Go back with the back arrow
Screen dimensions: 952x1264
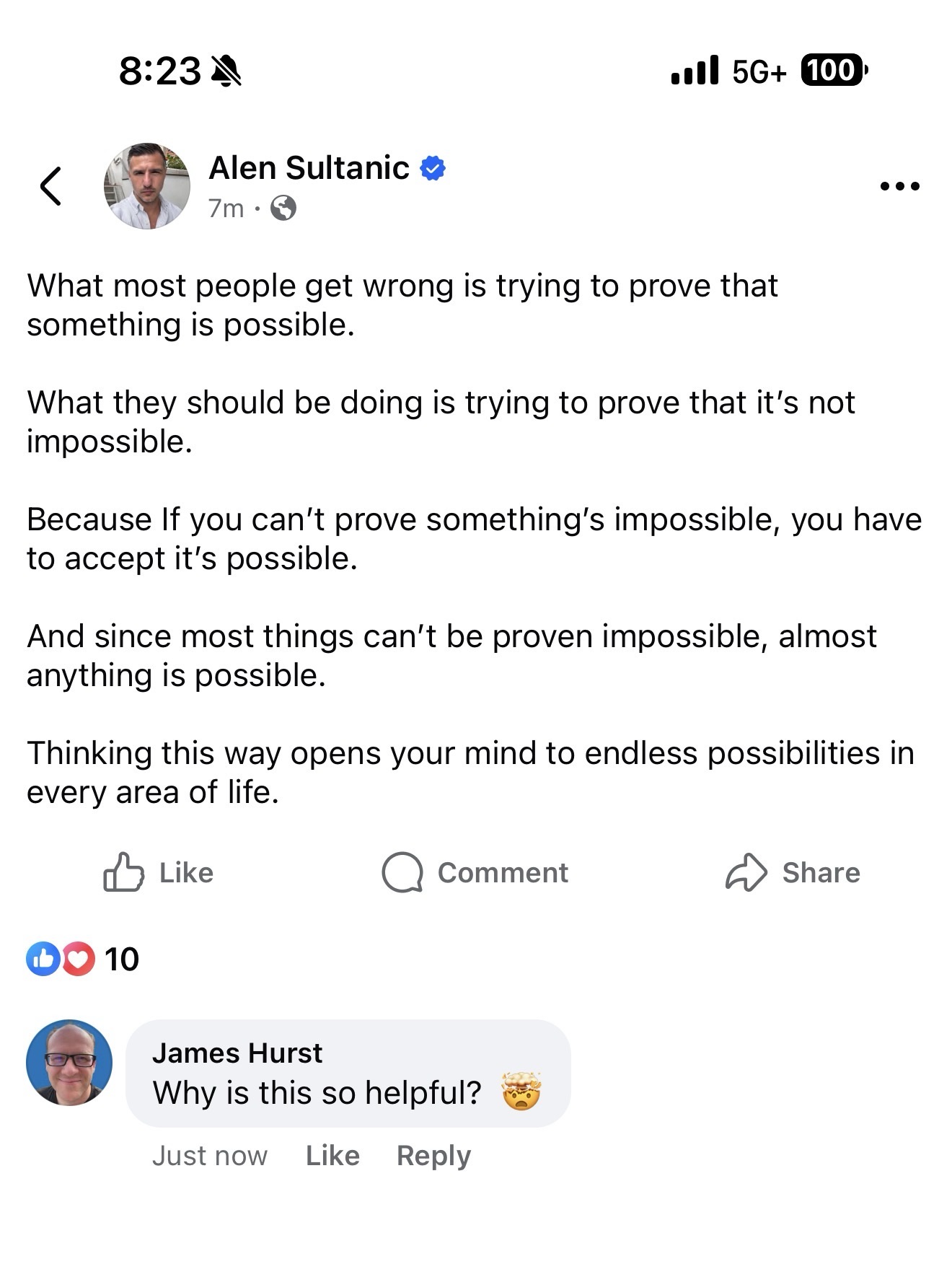pyautogui.click(x=50, y=186)
